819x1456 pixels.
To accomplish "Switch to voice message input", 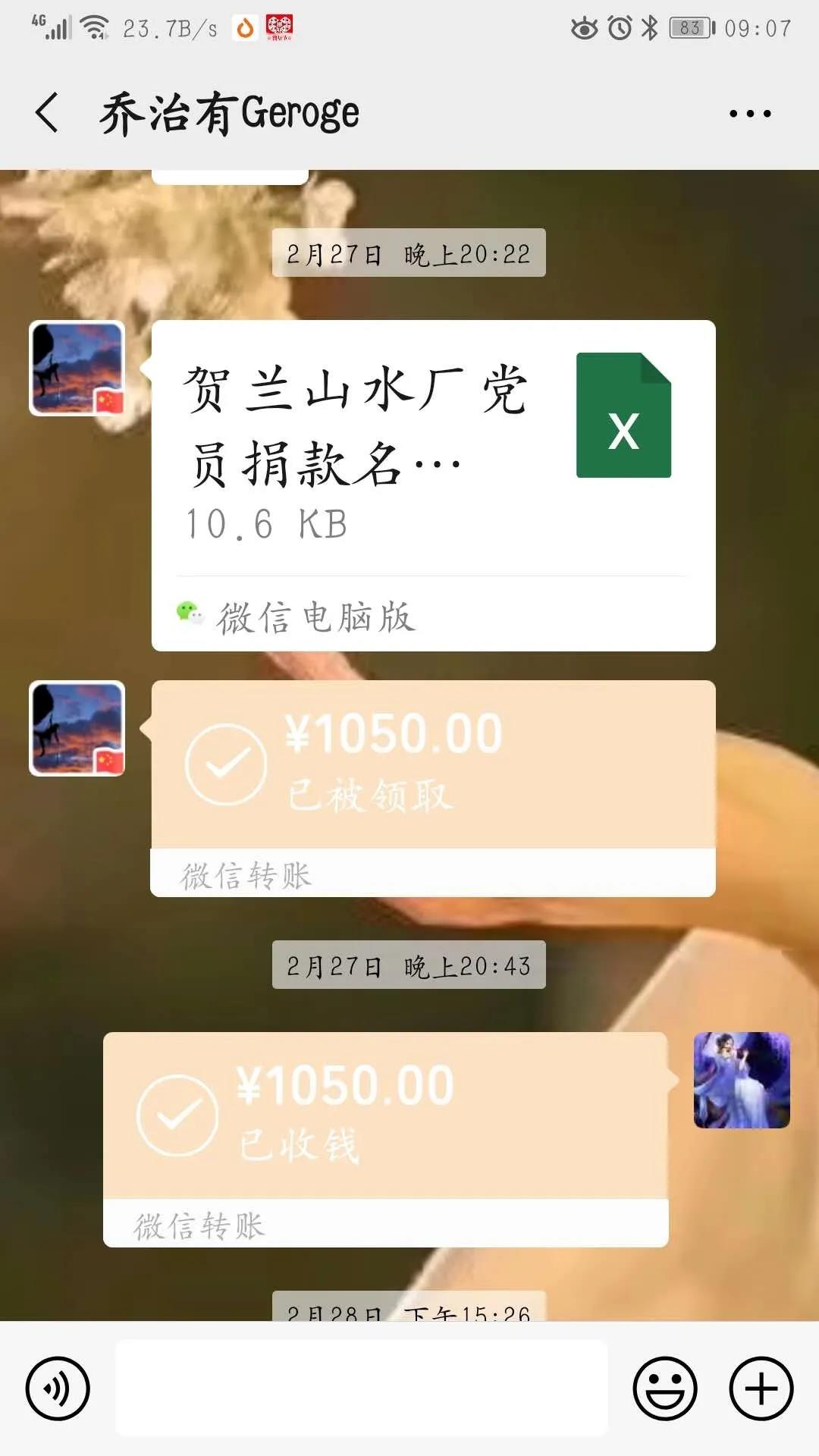I will tap(58, 1388).
